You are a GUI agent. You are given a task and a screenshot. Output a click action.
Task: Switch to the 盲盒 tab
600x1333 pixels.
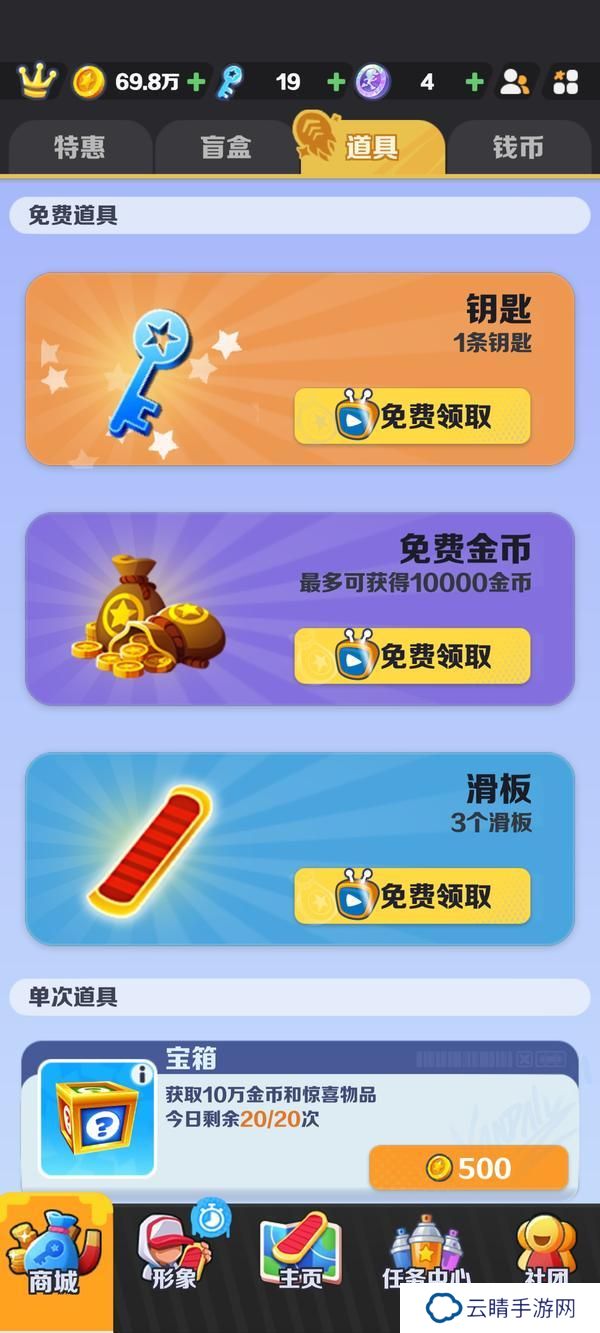[x=226, y=148]
